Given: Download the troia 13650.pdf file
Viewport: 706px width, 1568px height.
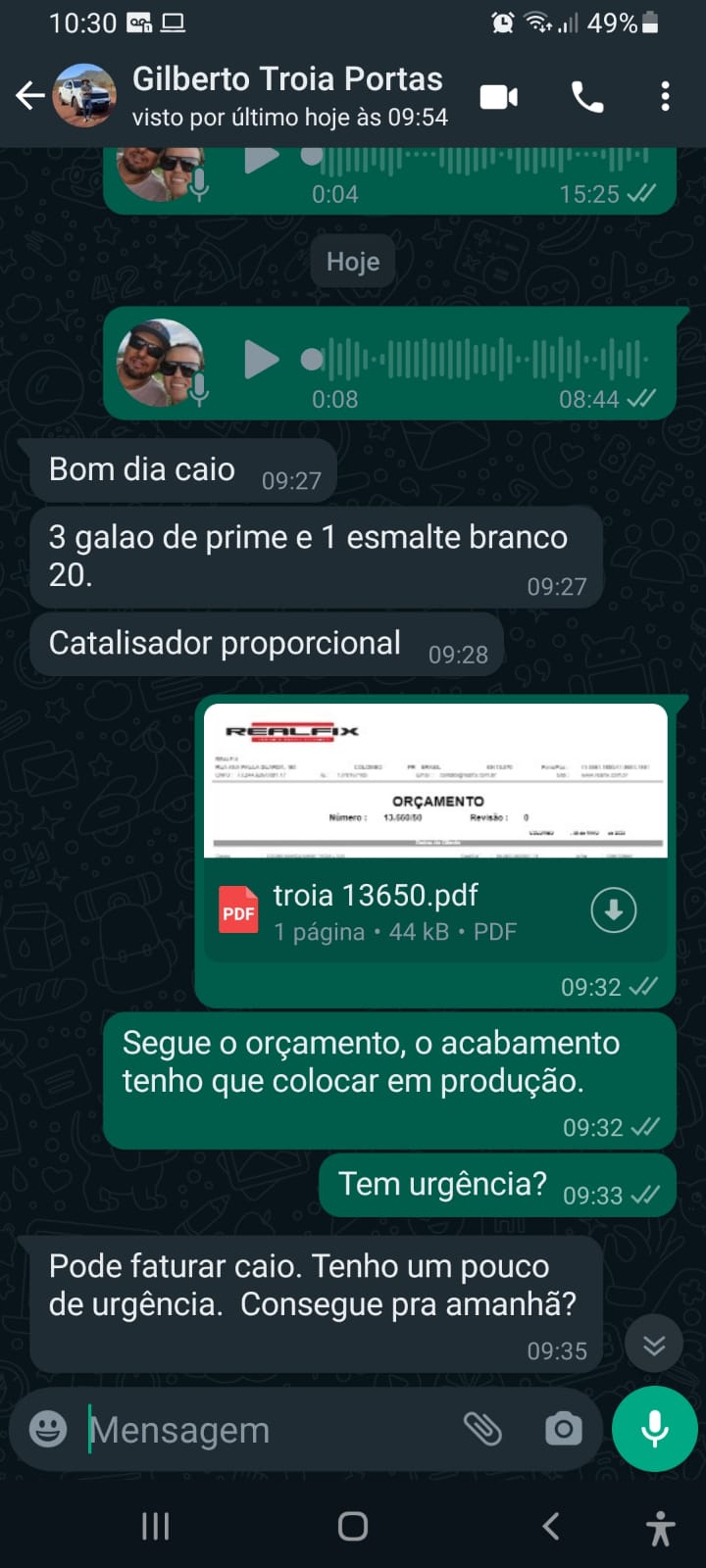Looking at the screenshot, I should (x=614, y=910).
